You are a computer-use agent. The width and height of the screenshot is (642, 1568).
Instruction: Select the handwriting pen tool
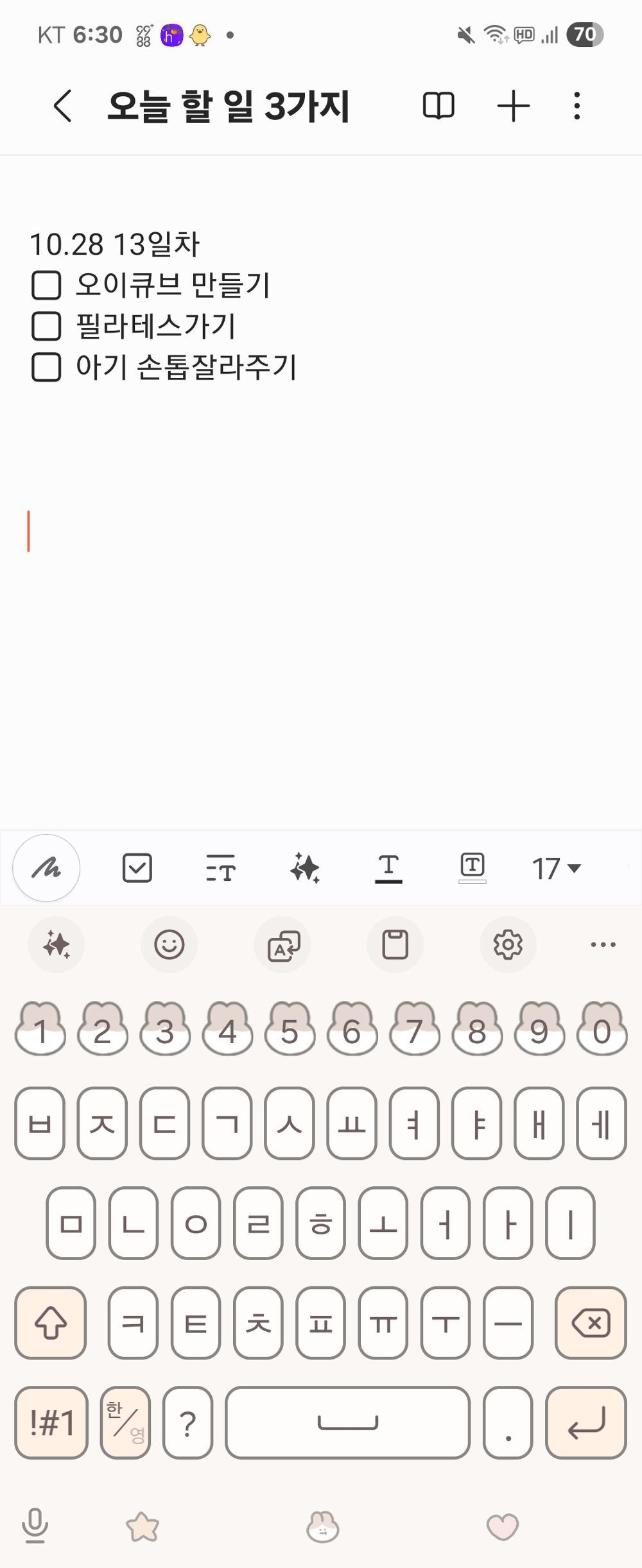(45, 867)
